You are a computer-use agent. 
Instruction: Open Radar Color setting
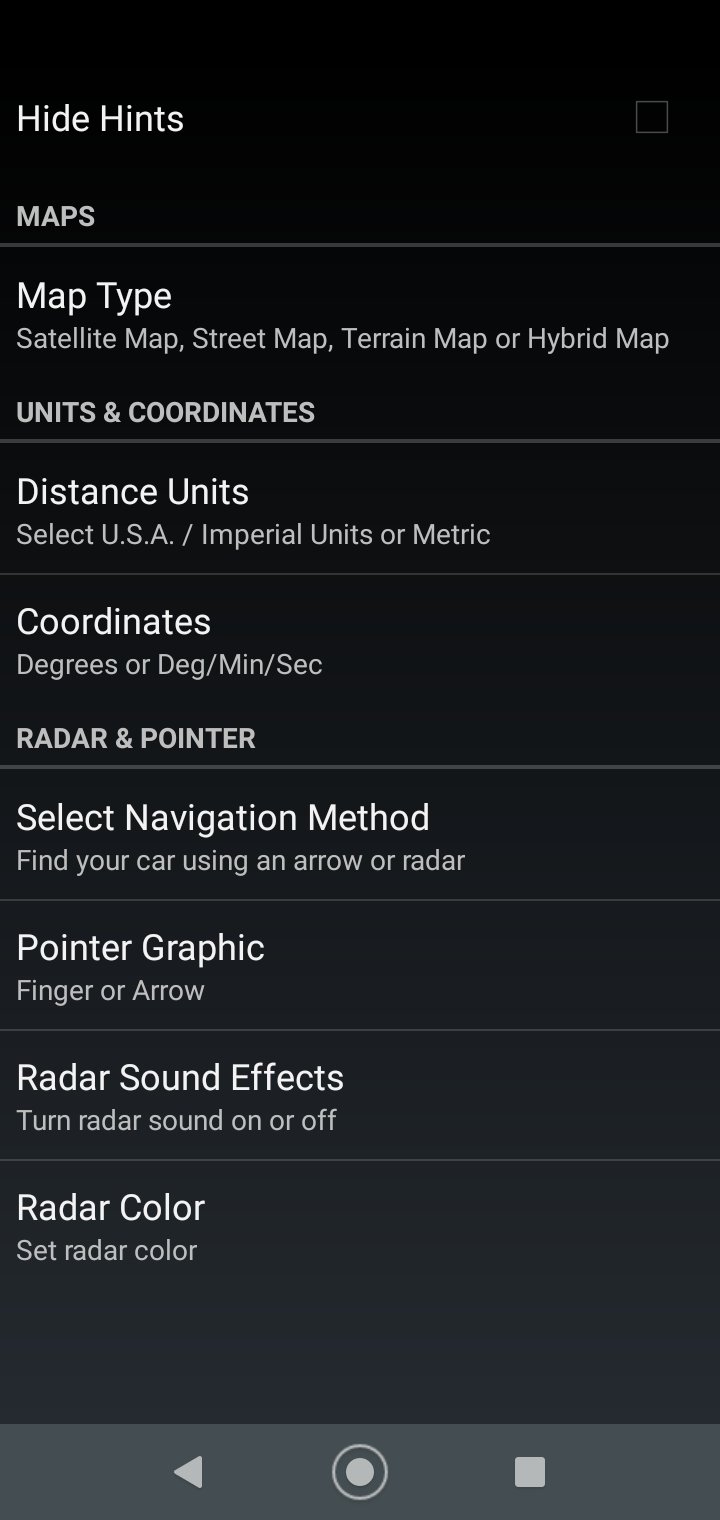360,1226
